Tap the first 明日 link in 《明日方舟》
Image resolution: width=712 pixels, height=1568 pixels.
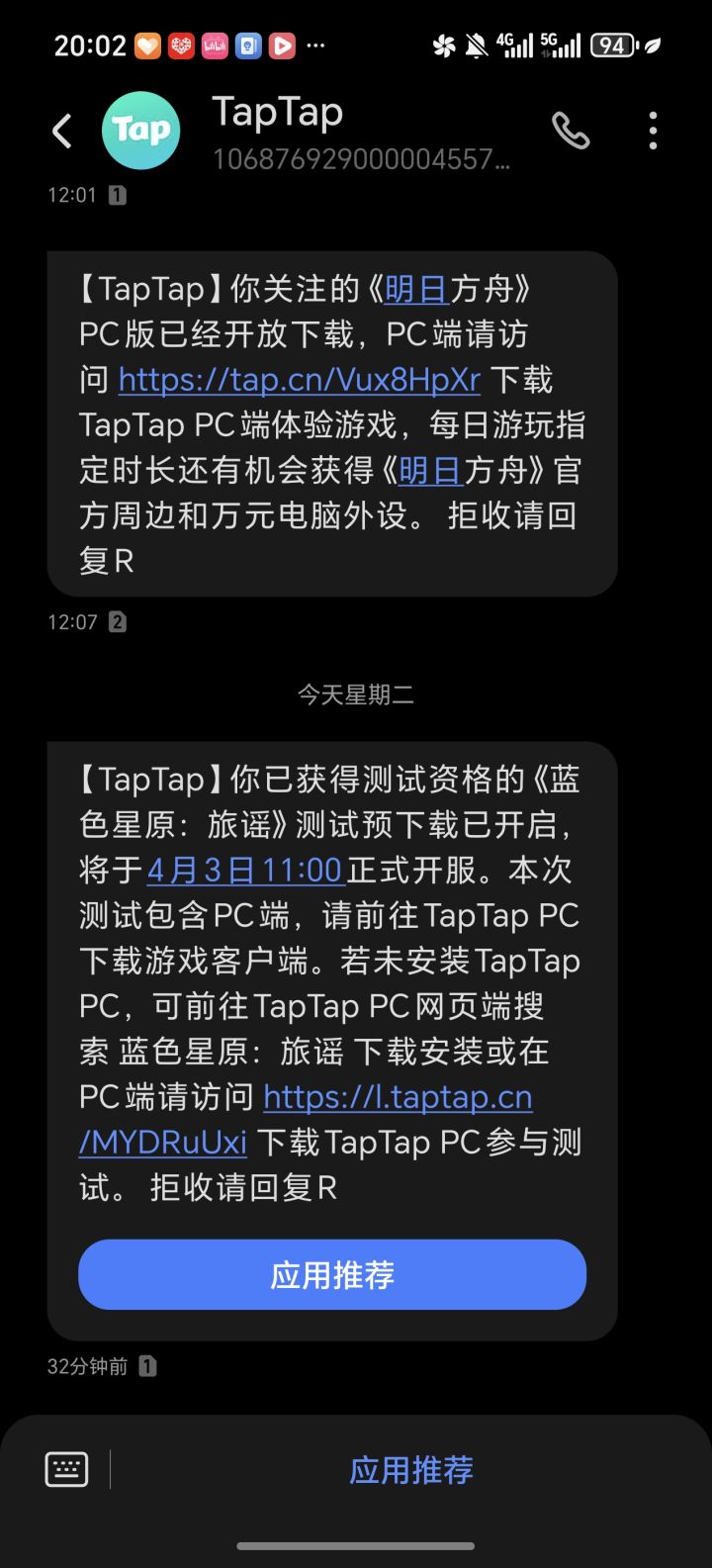click(x=417, y=289)
